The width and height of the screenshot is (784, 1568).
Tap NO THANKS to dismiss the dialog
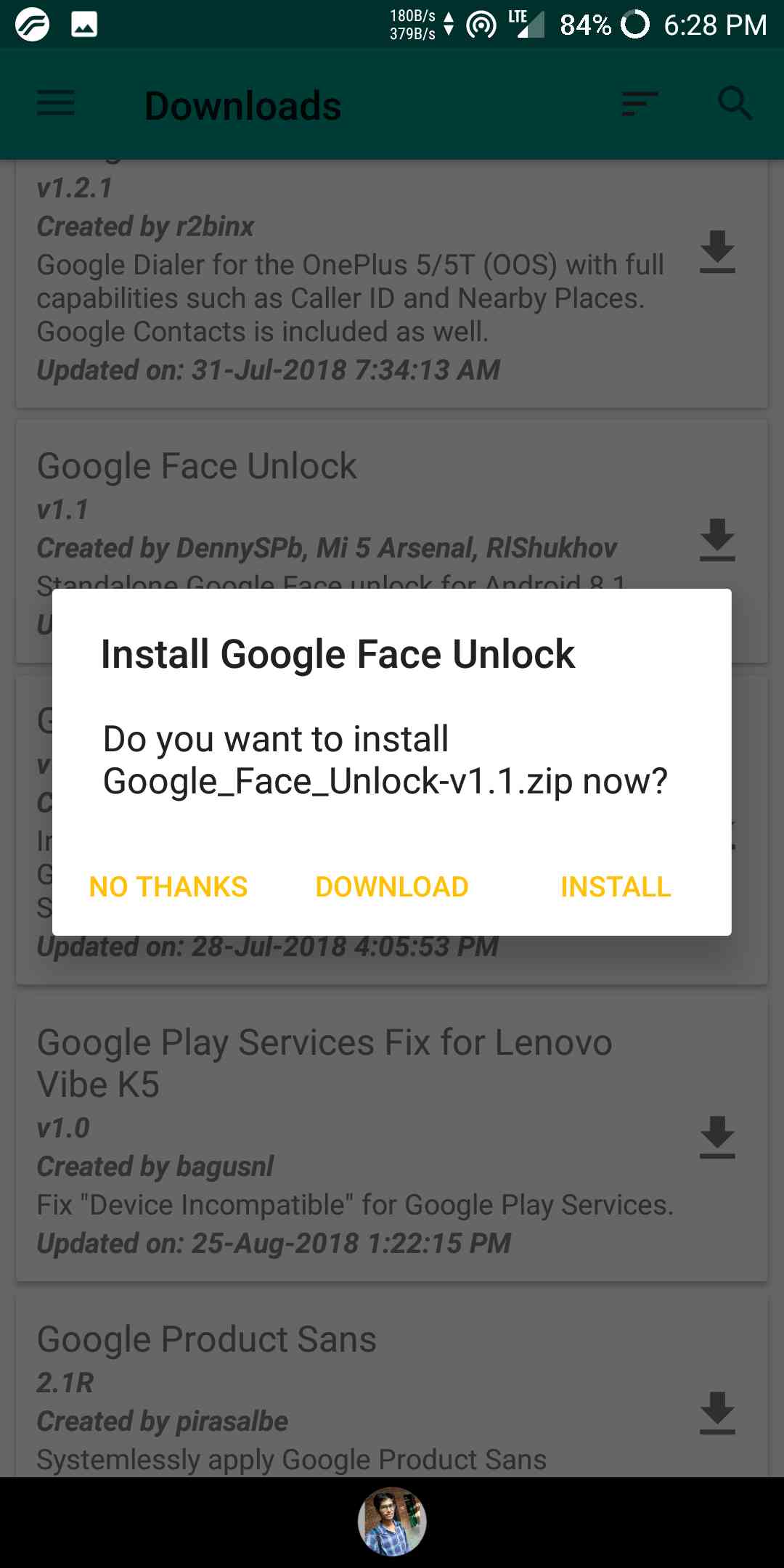168,887
